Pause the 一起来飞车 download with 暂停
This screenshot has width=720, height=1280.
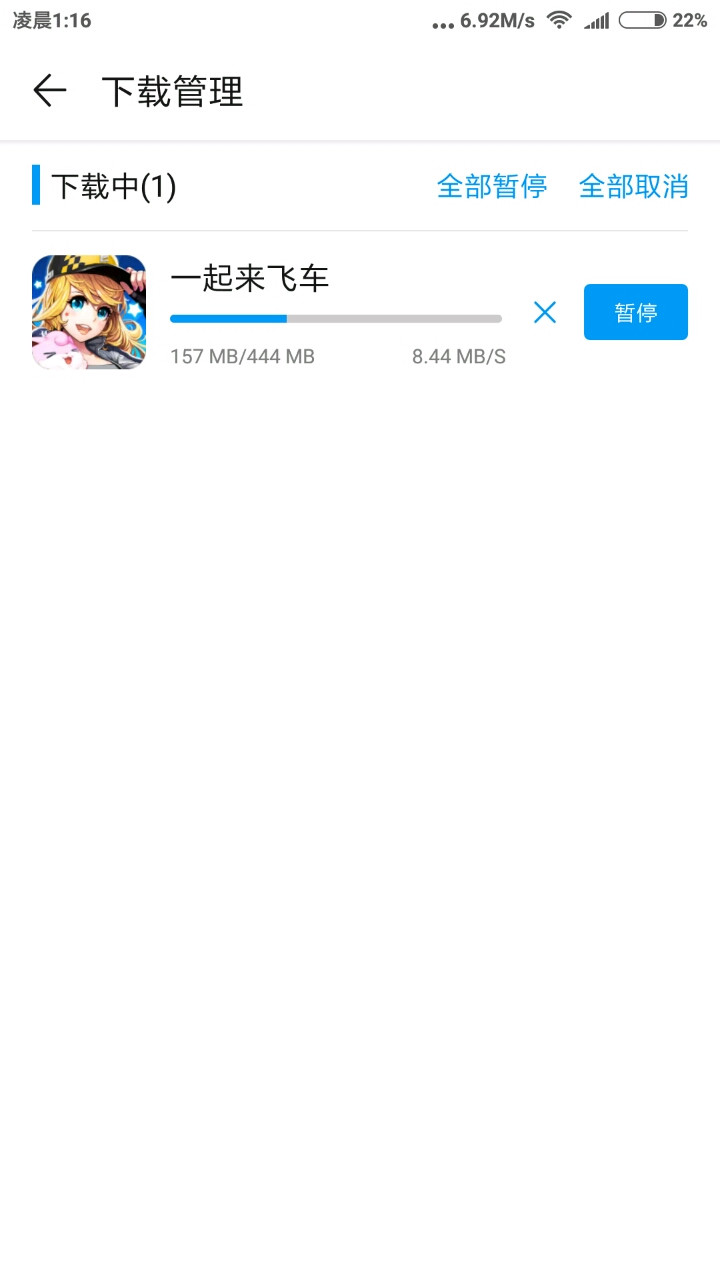[x=636, y=312]
